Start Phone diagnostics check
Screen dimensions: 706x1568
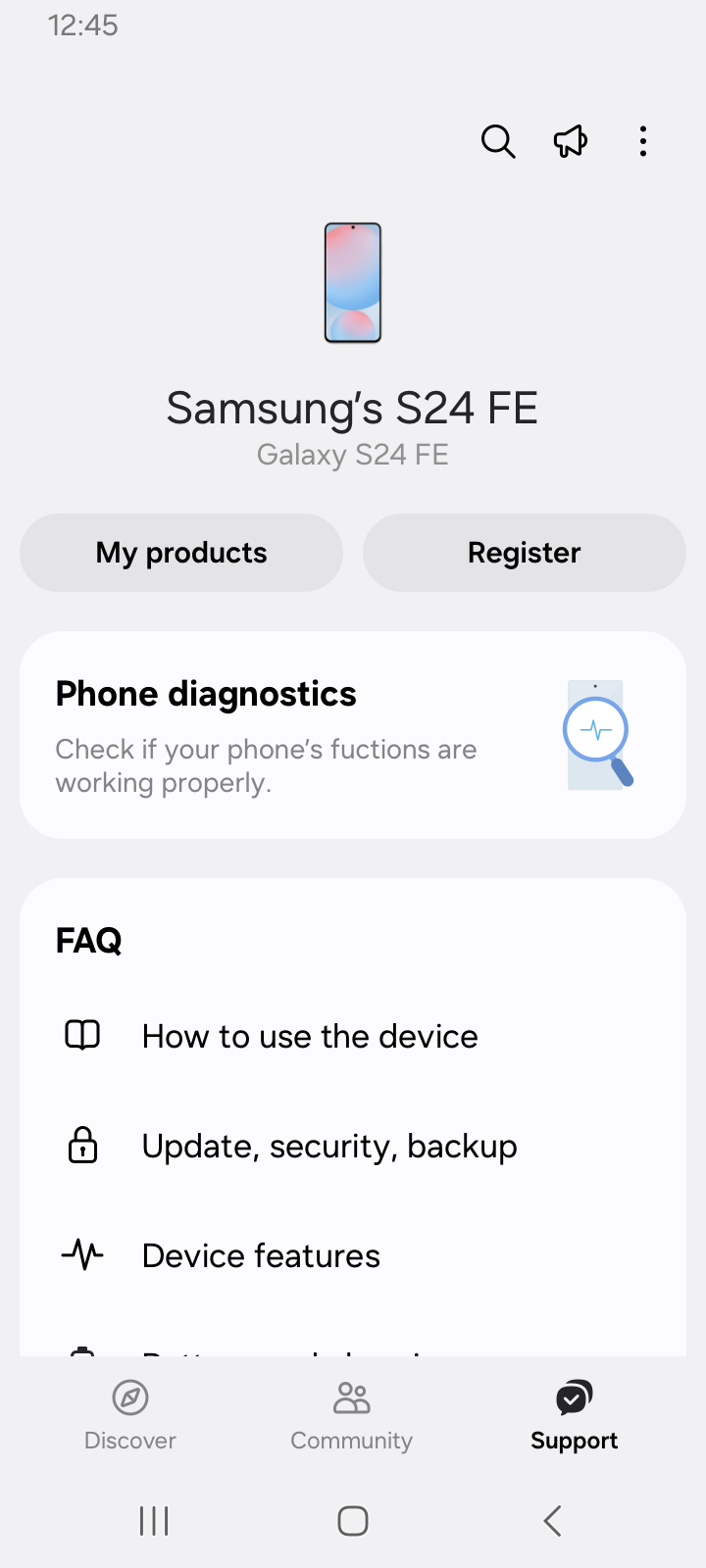[353, 735]
